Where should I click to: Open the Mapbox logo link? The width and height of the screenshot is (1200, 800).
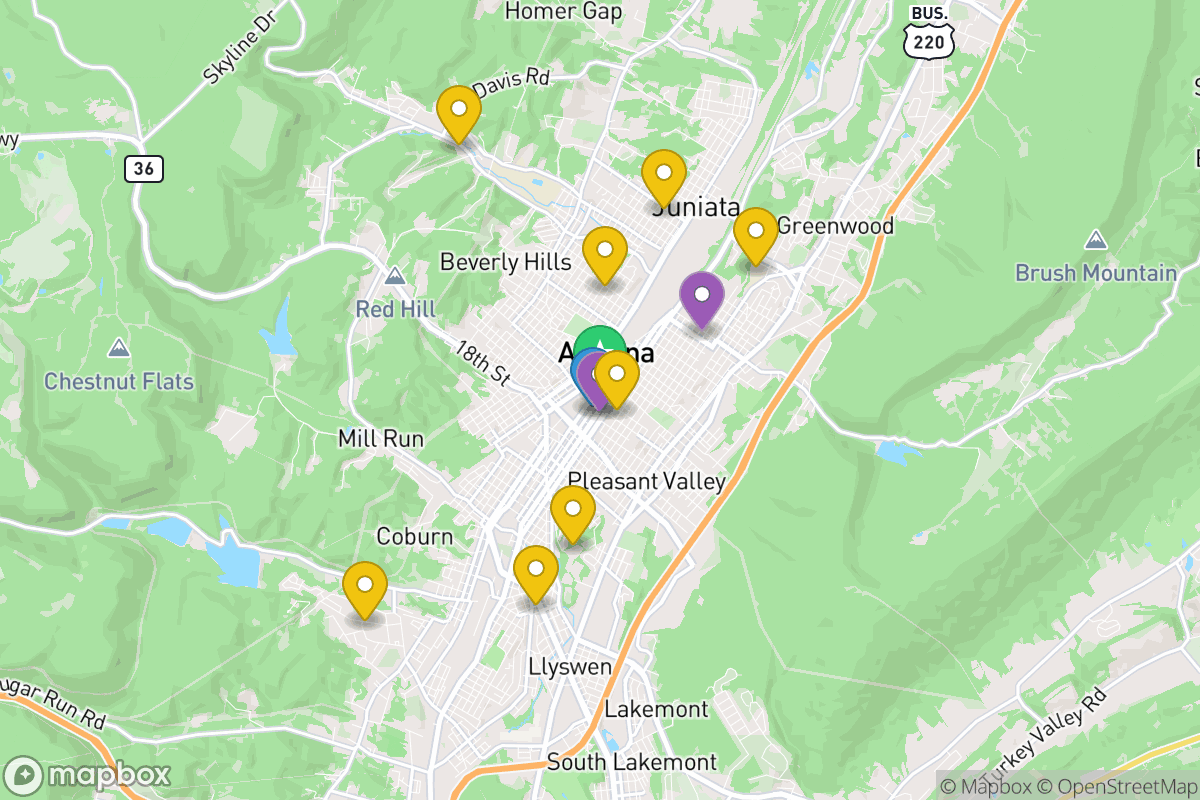pyautogui.click(x=87, y=775)
